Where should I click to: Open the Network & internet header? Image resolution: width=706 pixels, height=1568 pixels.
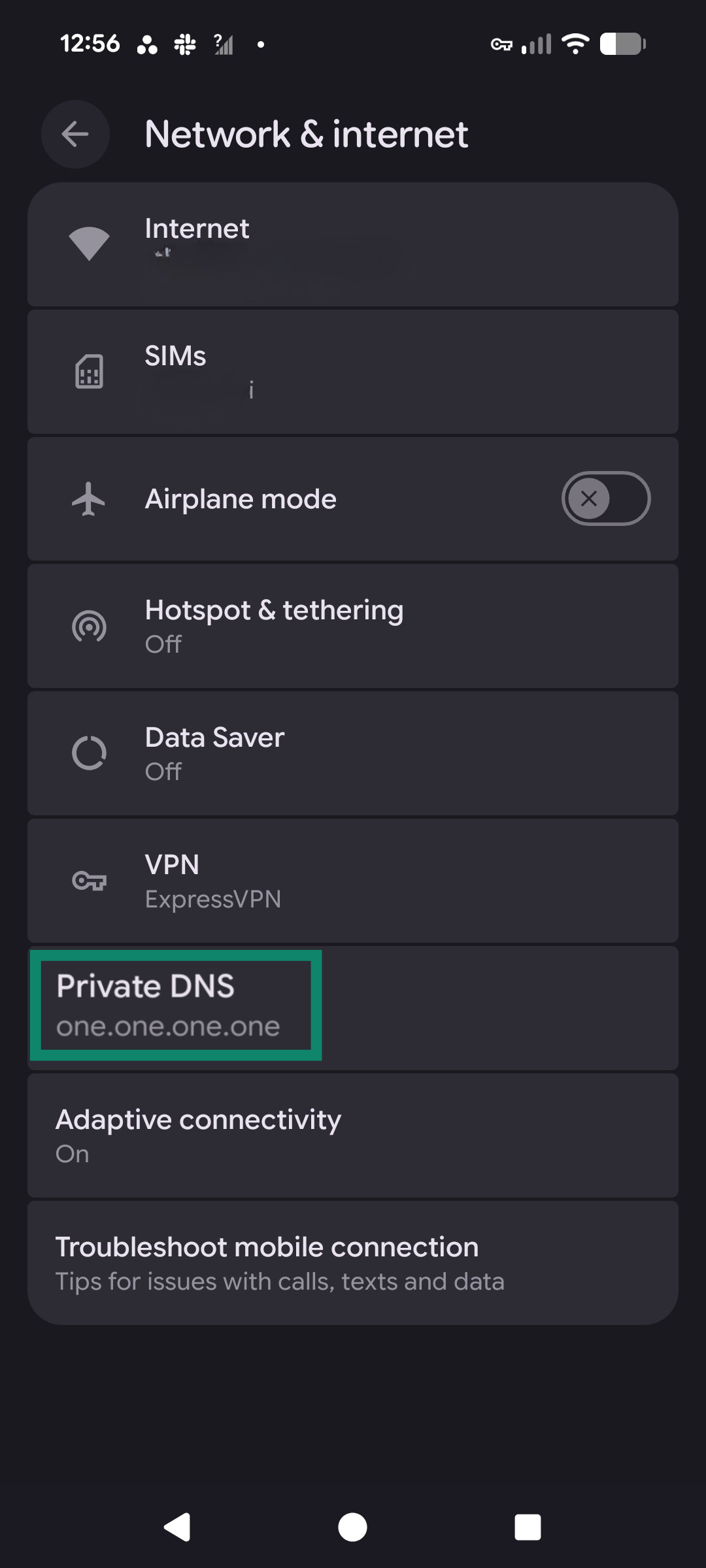[306, 135]
